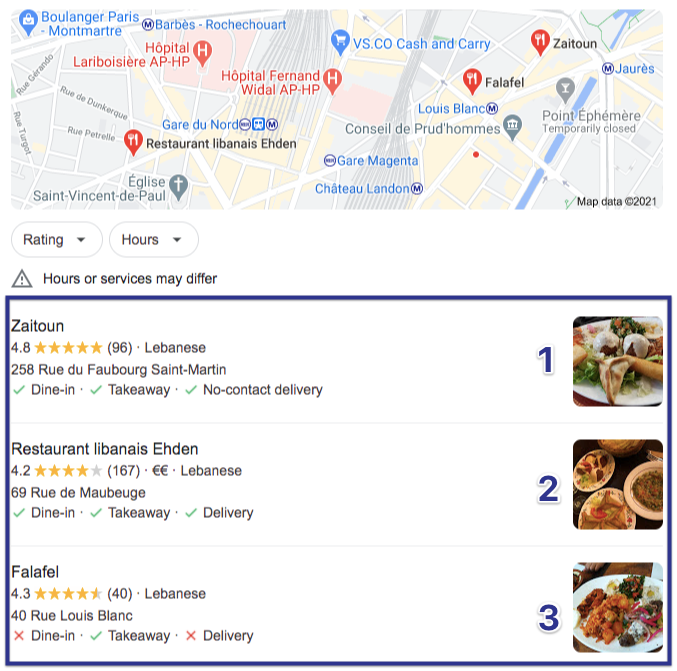
Task: Open the Restaurant libanais Ehden listing
Action: click(104, 449)
